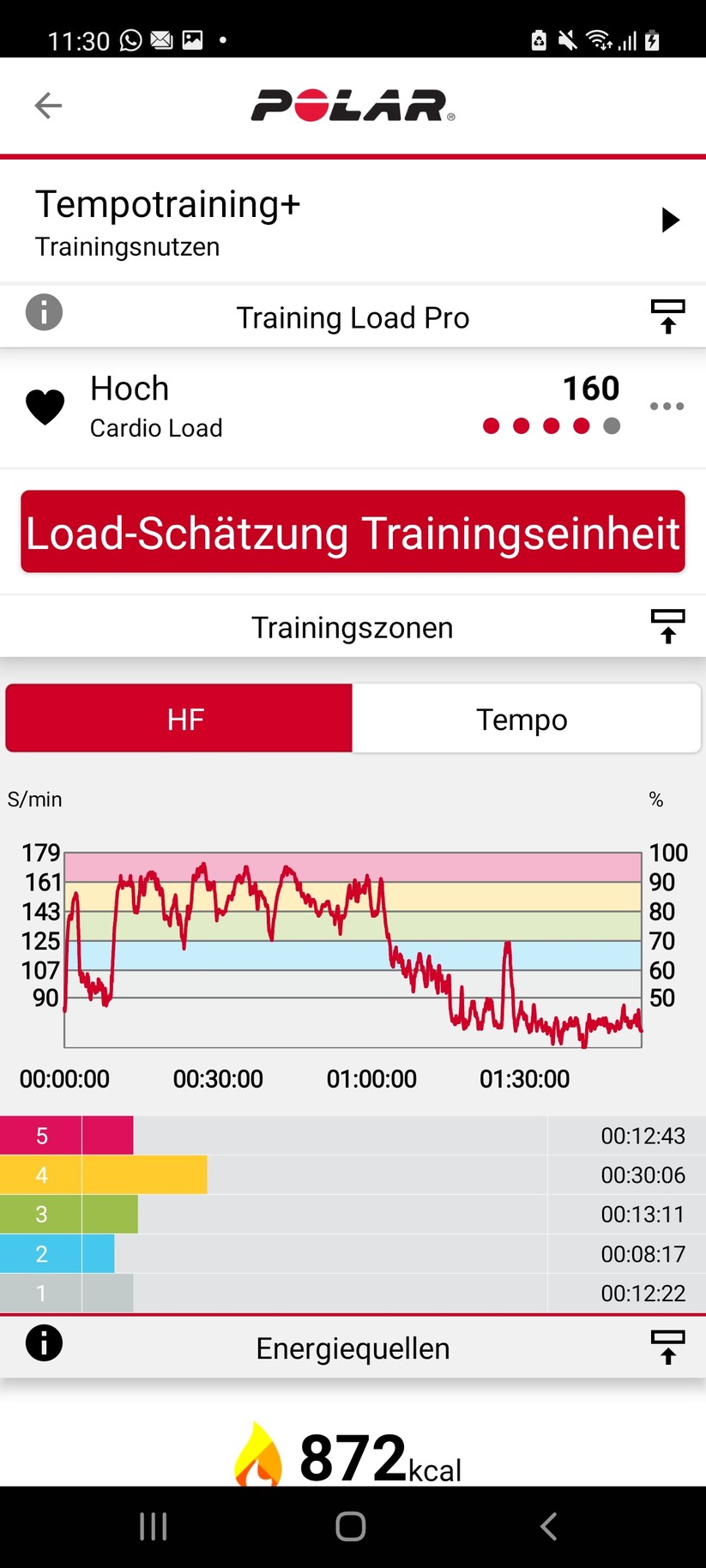Open the Cardio Load three-dot menu
The height and width of the screenshot is (1568, 706).
pyautogui.click(x=667, y=406)
